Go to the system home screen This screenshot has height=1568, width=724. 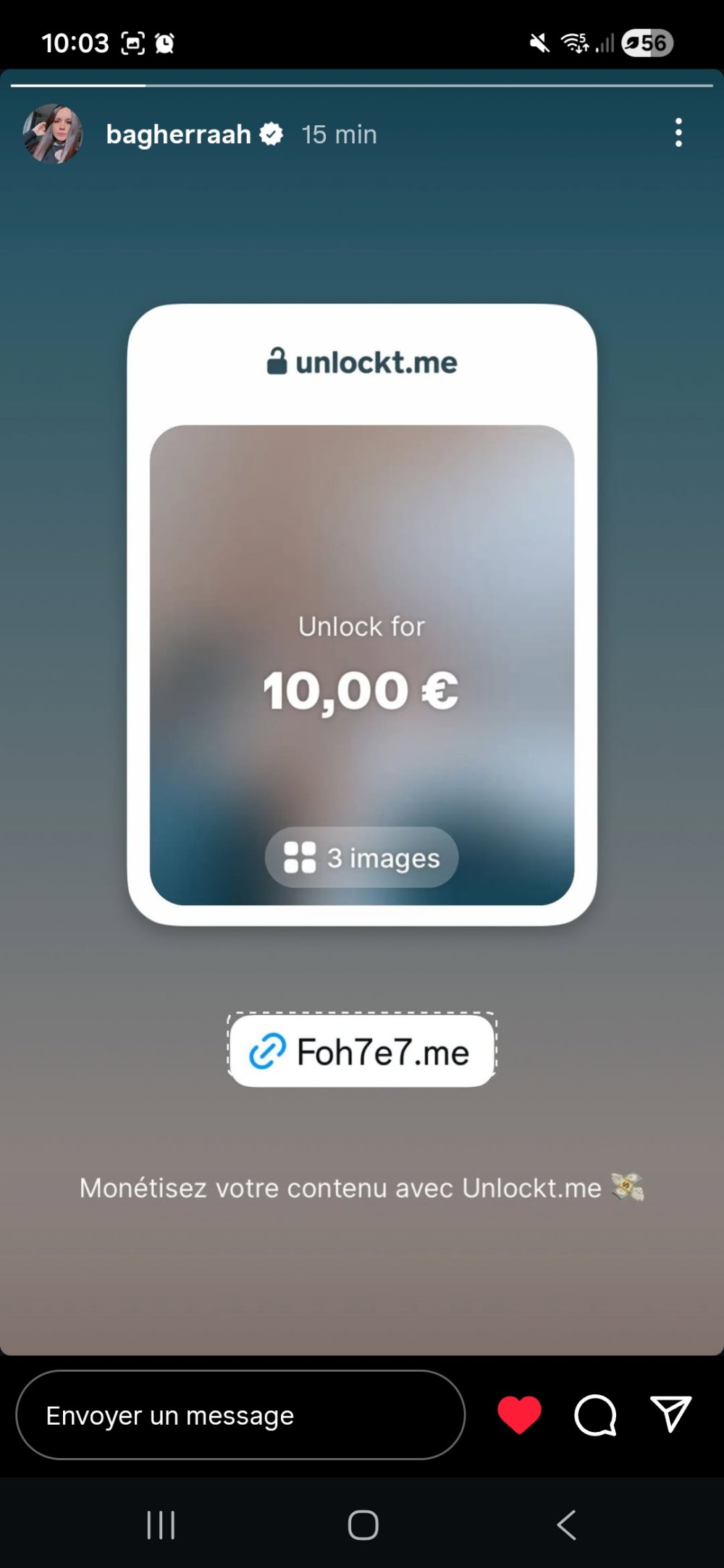coord(363,1525)
